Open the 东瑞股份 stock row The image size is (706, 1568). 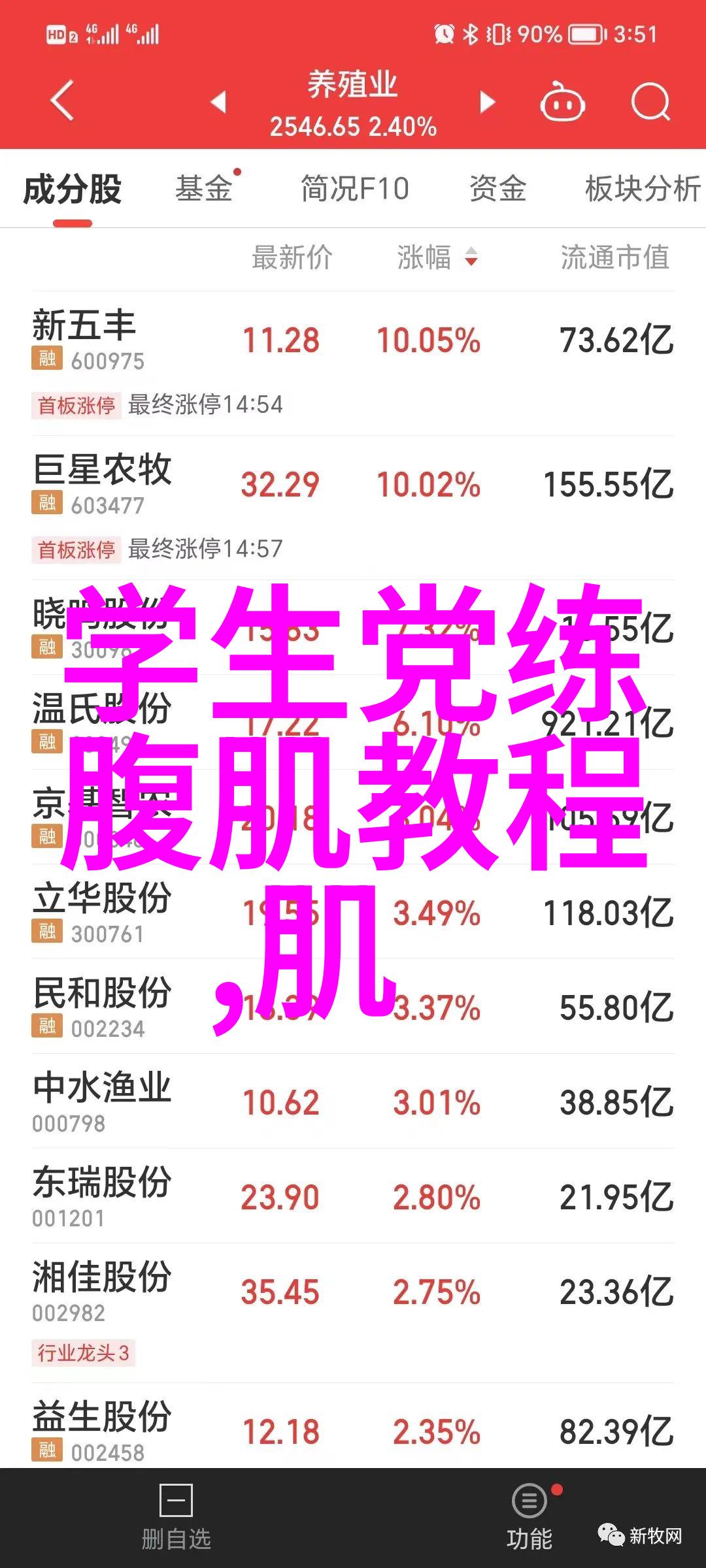click(353, 1197)
